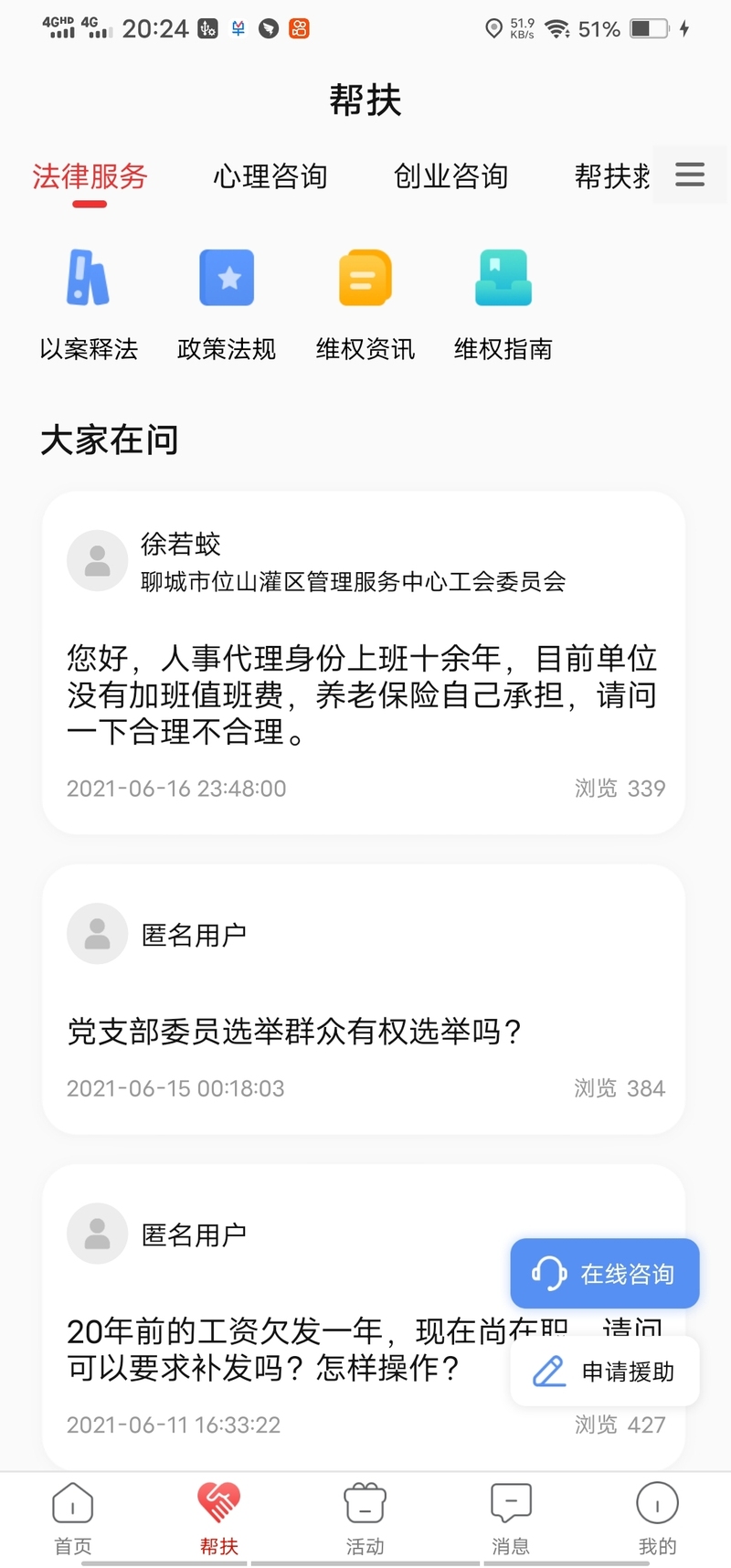Open the hamburger menu of categories
The height and width of the screenshot is (1568, 731).
point(690,175)
